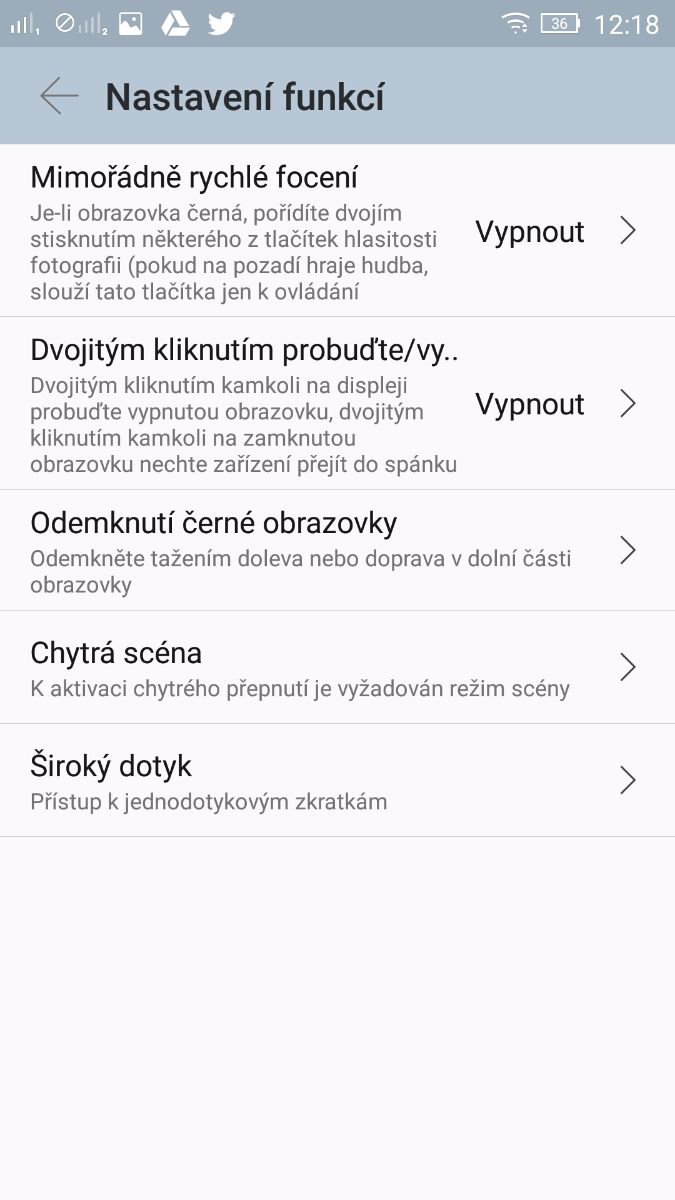Open Mimořádně rychlé focení setting
The image size is (675, 1200).
pos(337,231)
